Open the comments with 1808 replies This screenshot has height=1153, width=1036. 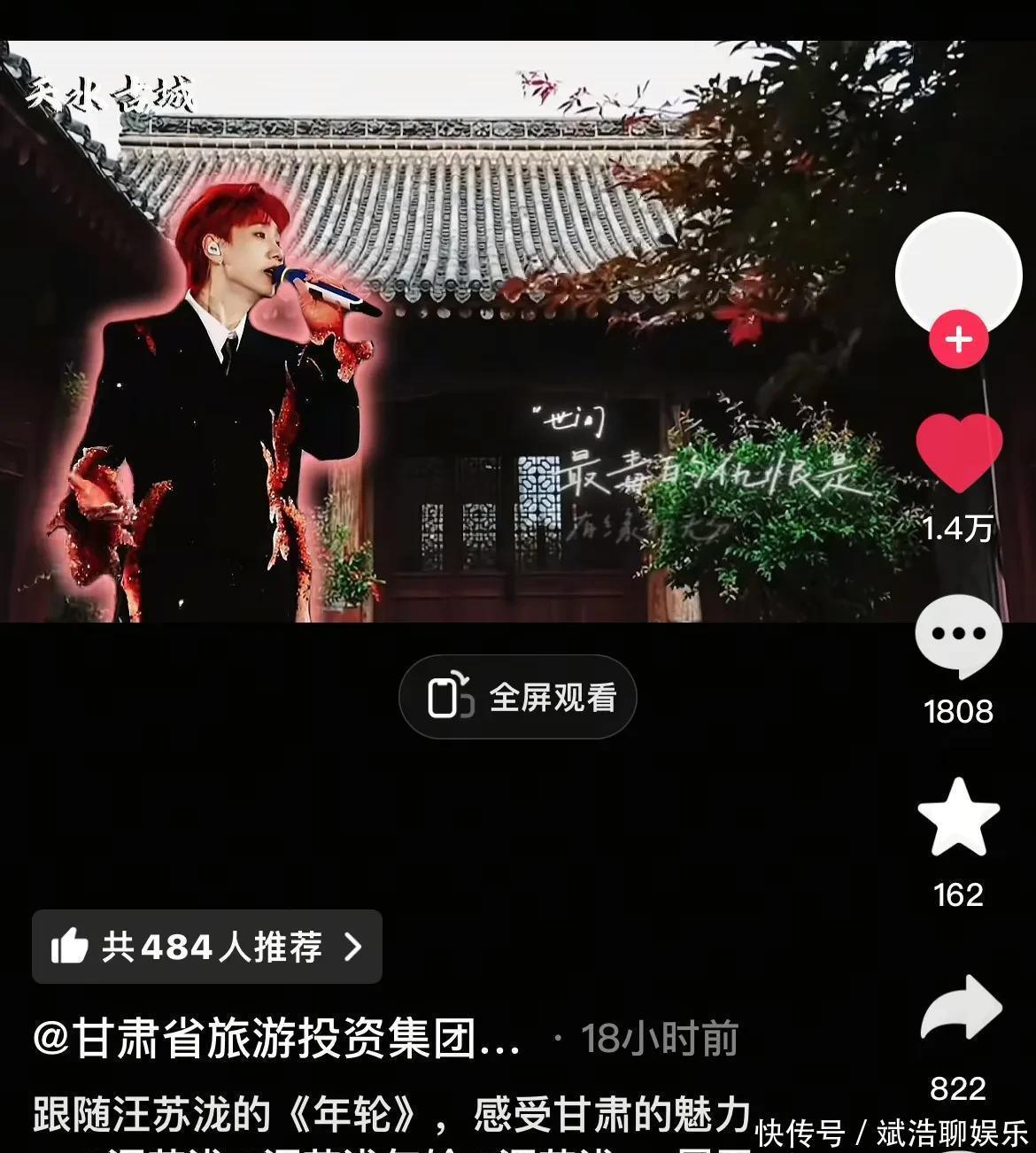[x=958, y=636]
